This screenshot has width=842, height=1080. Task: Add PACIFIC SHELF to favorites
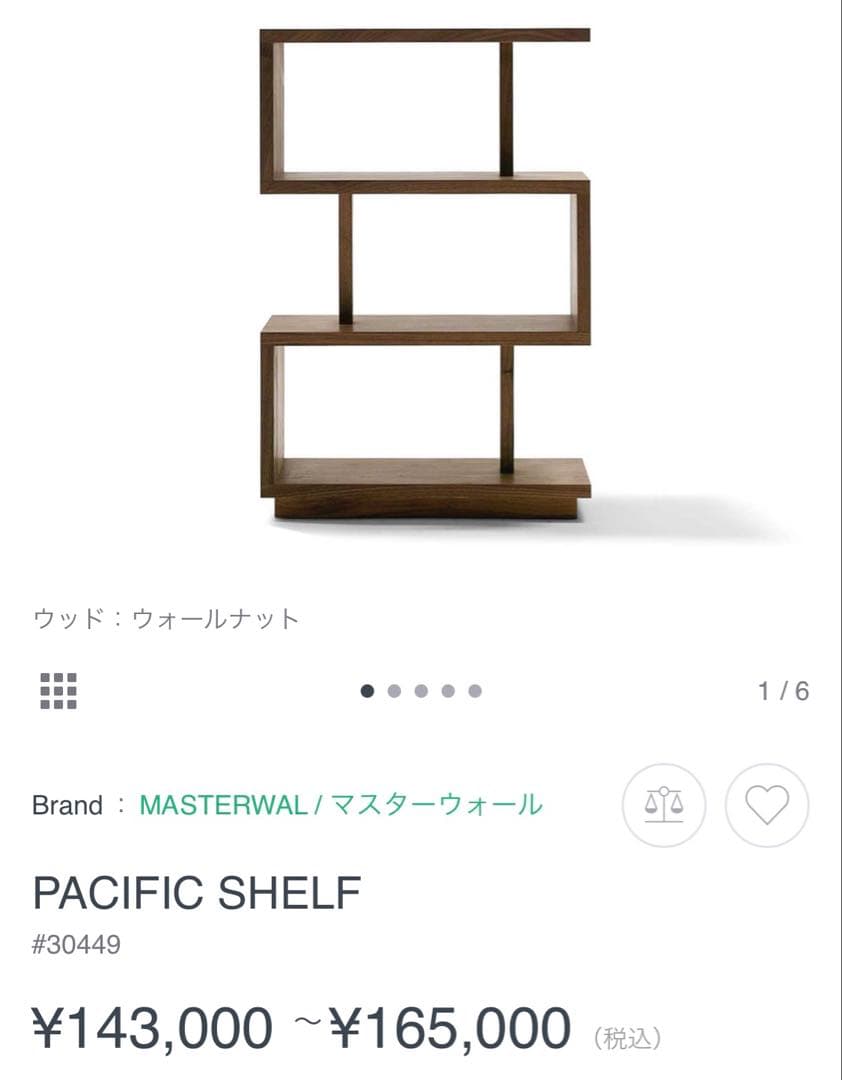(x=766, y=805)
